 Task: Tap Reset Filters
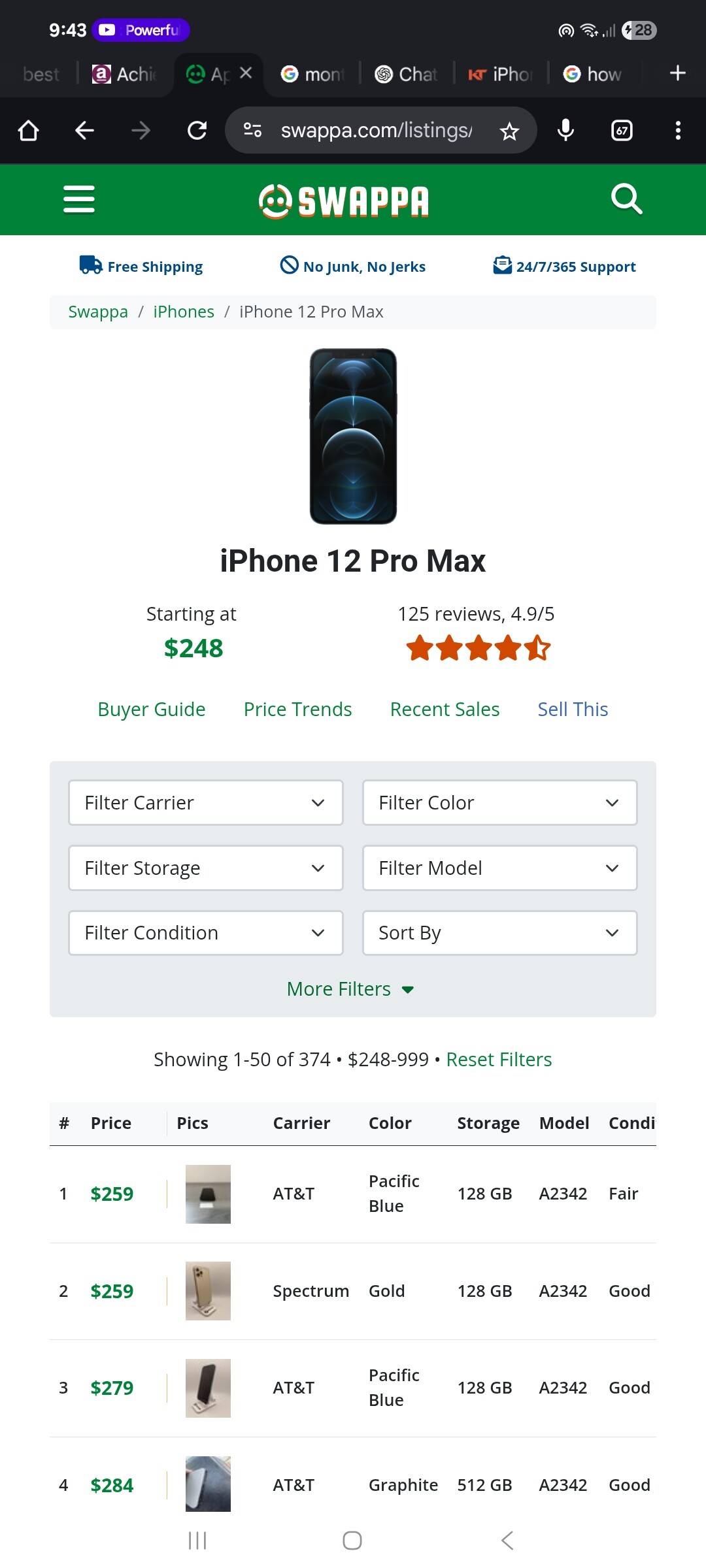(499, 1059)
